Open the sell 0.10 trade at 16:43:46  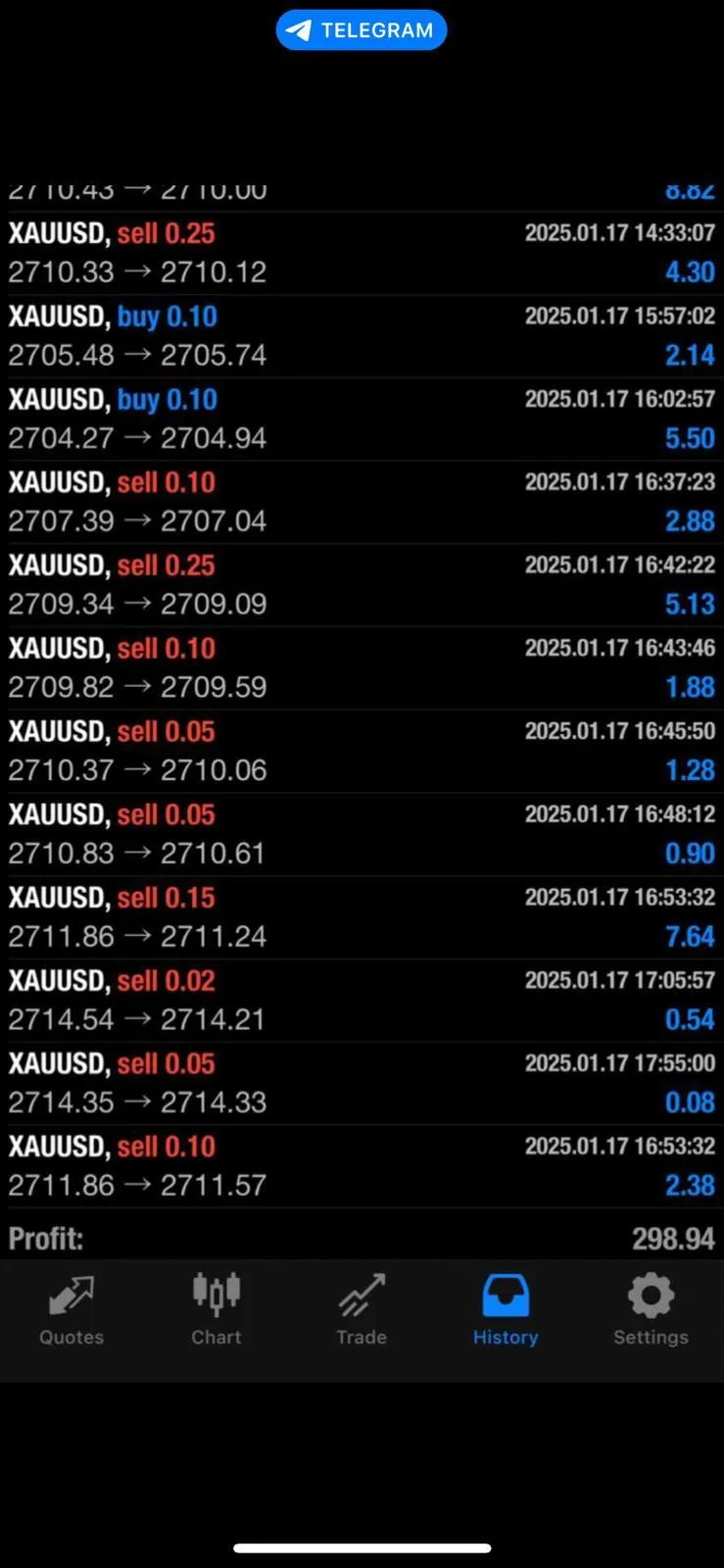point(362,668)
